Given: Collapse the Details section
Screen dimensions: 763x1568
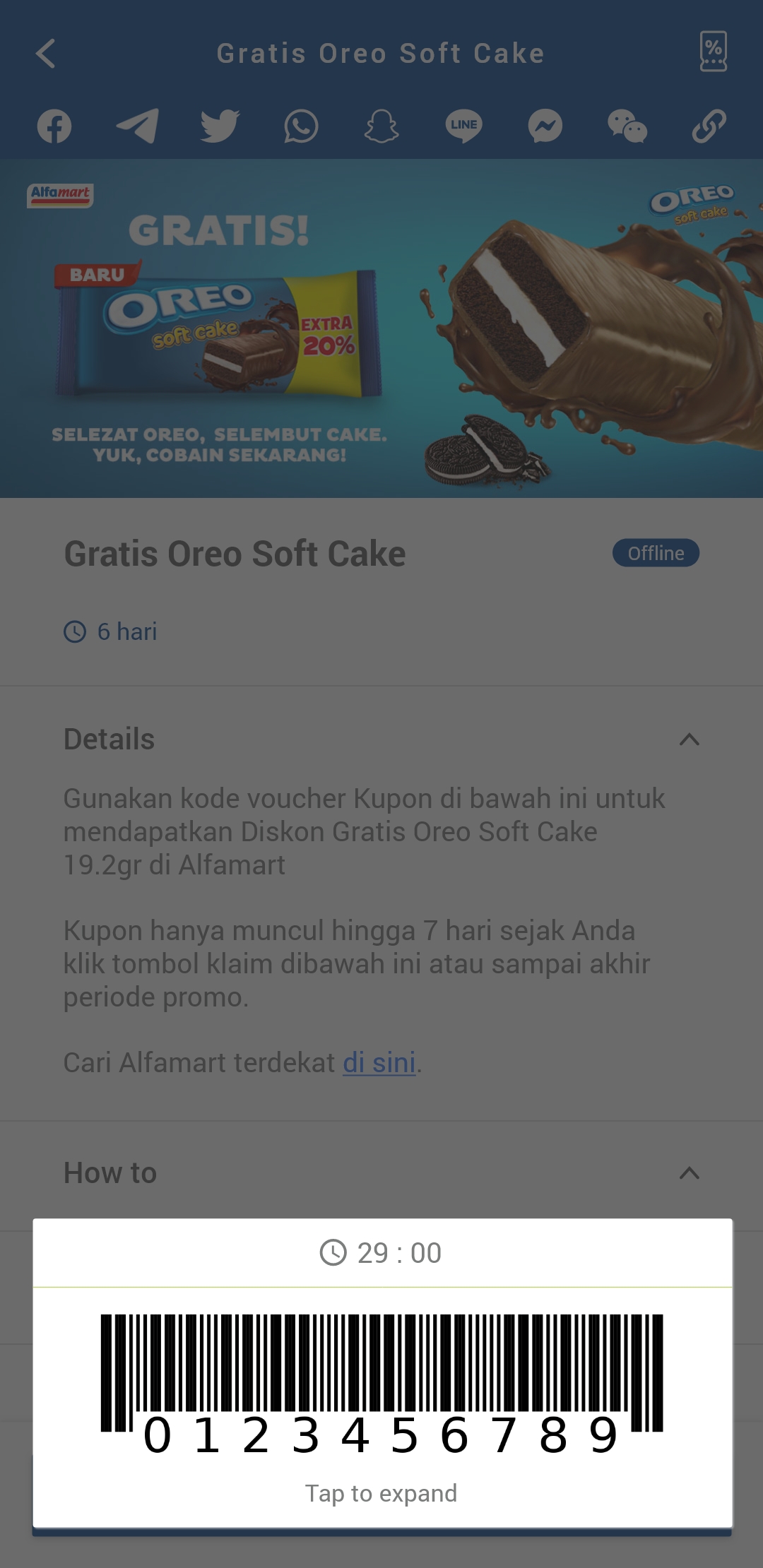Looking at the screenshot, I should (x=689, y=740).
